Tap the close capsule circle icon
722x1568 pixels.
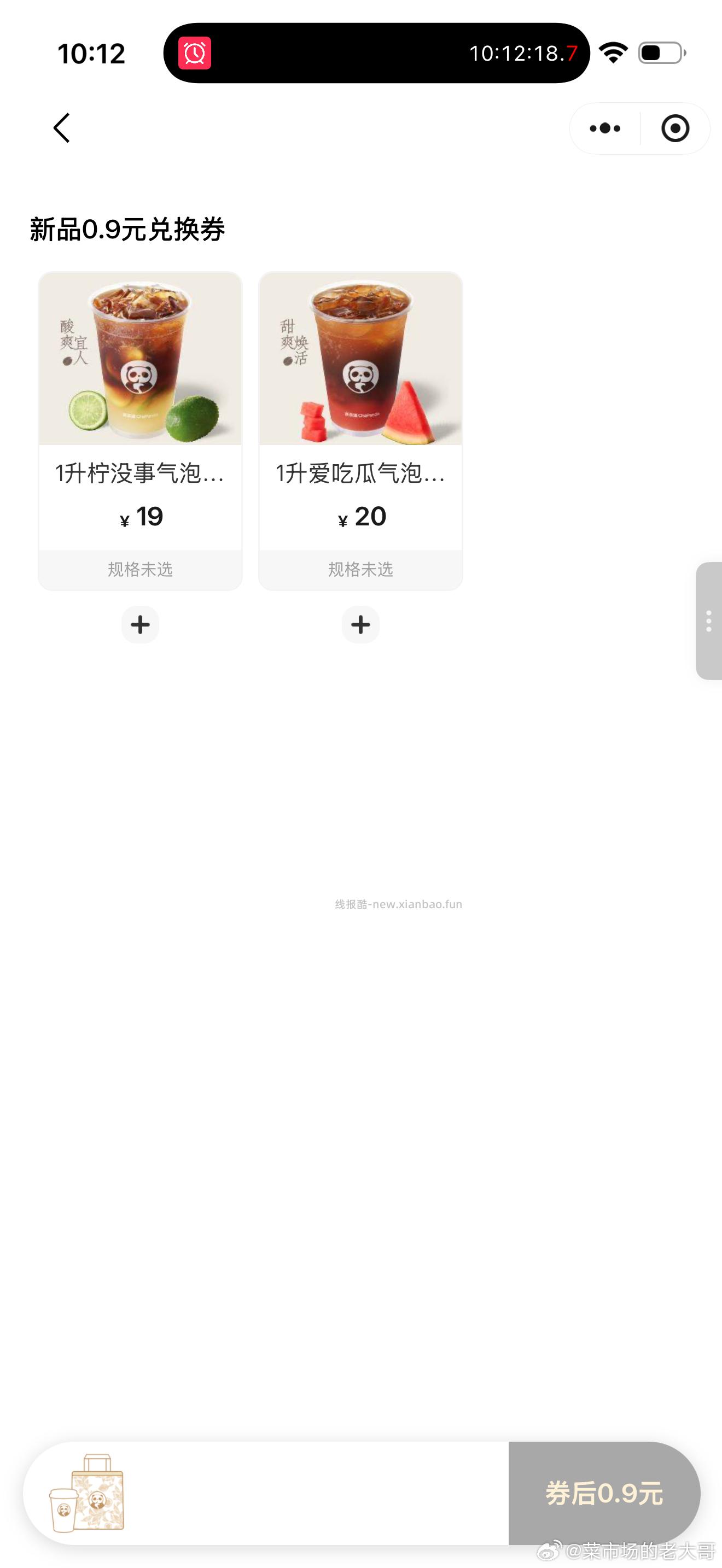[674, 128]
